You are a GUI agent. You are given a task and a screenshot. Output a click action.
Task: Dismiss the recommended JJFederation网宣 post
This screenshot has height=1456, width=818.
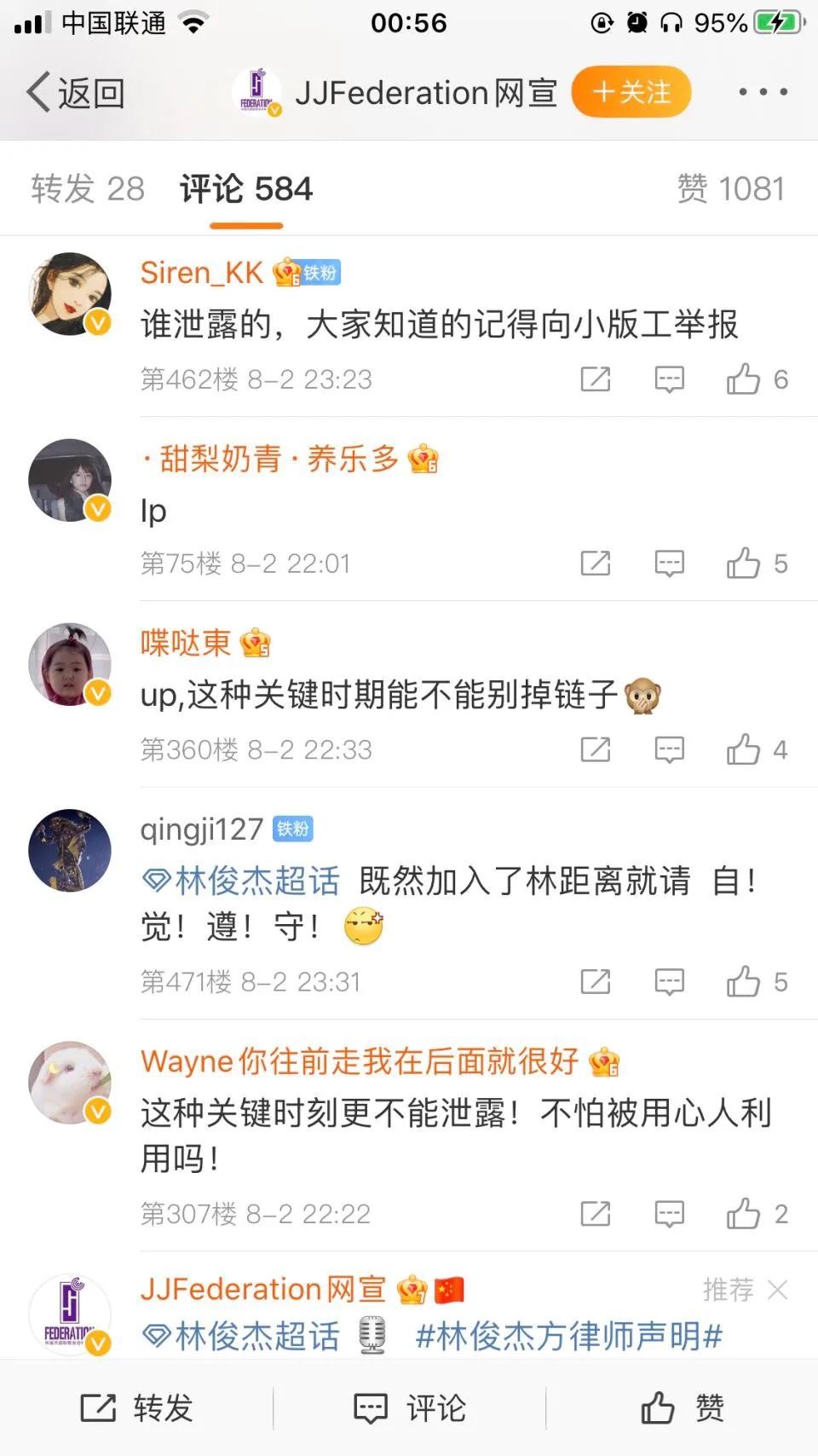click(777, 1290)
